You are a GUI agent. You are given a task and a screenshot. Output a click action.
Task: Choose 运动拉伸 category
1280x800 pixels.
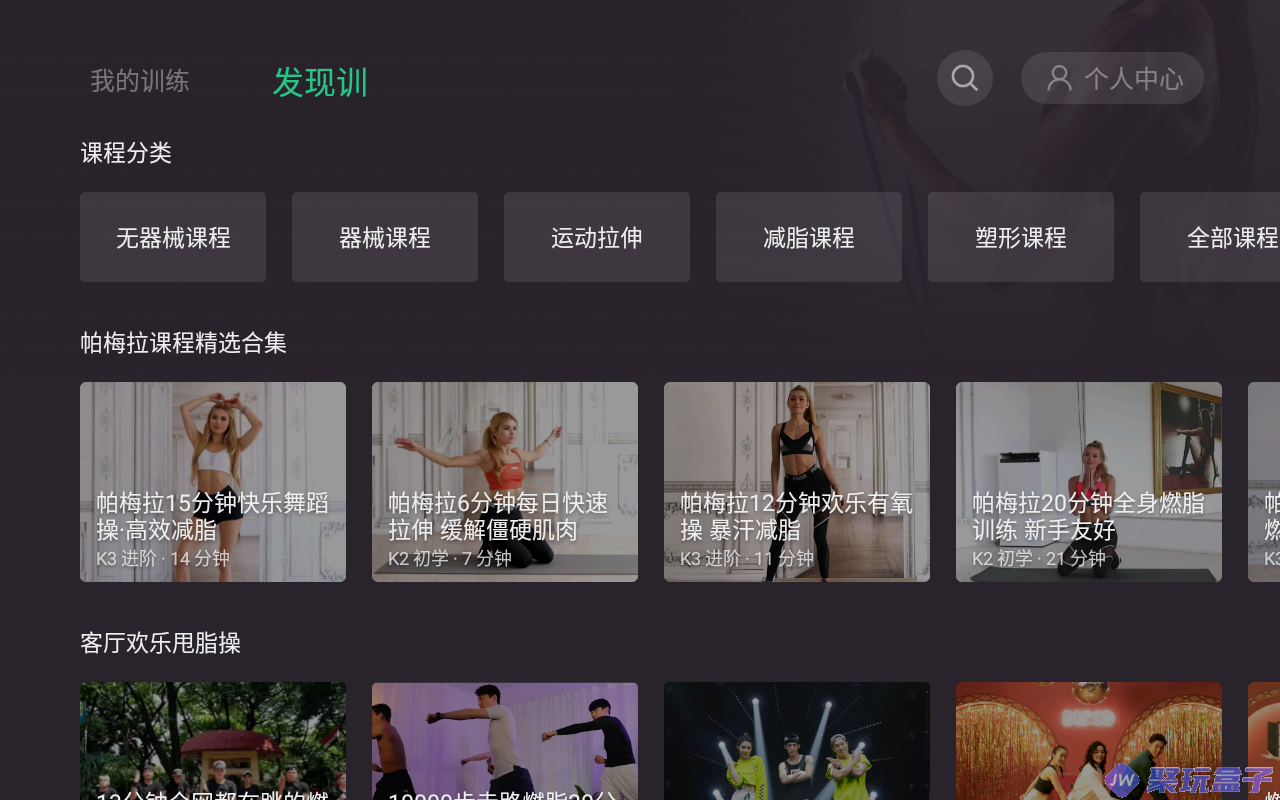click(597, 237)
